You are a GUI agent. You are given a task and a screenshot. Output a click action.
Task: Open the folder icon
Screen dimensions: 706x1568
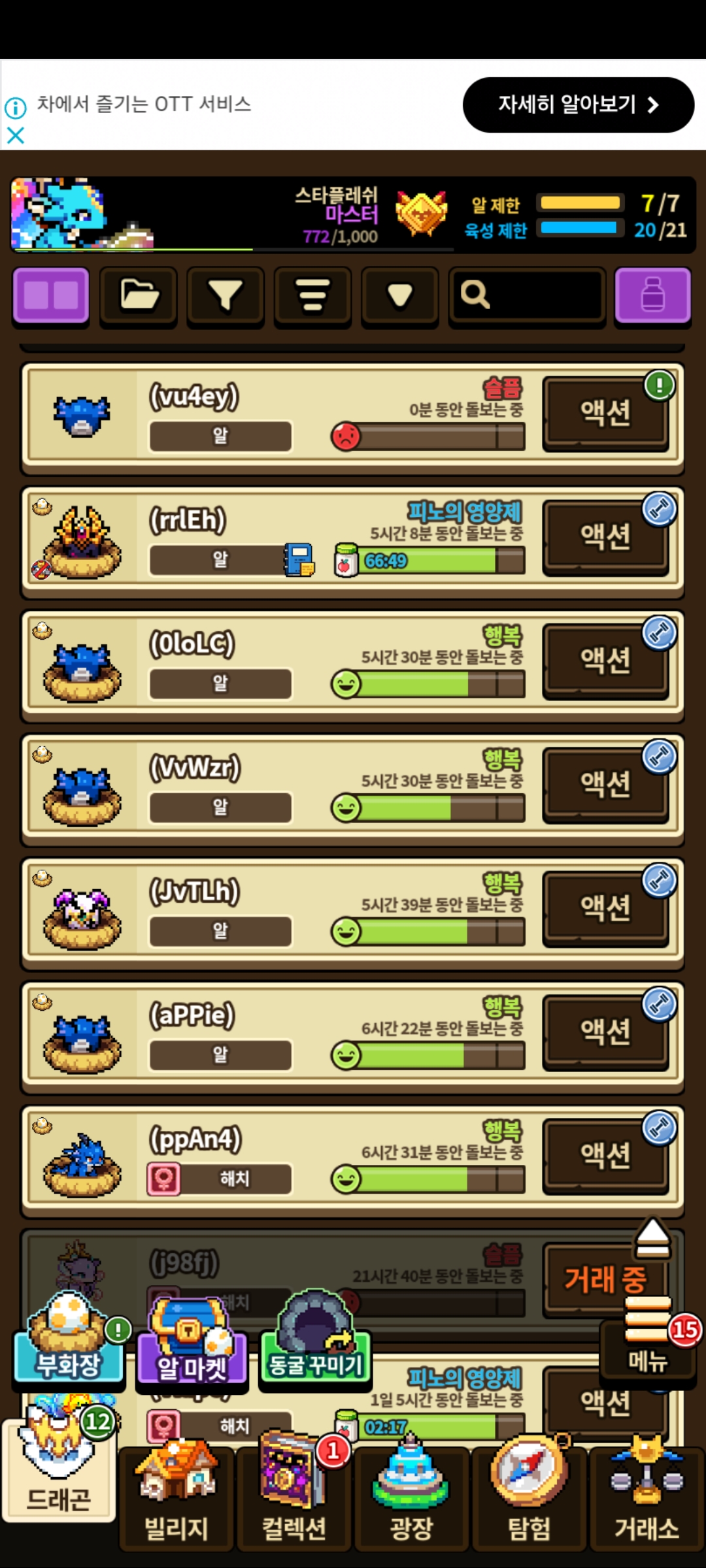click(138, 295)
